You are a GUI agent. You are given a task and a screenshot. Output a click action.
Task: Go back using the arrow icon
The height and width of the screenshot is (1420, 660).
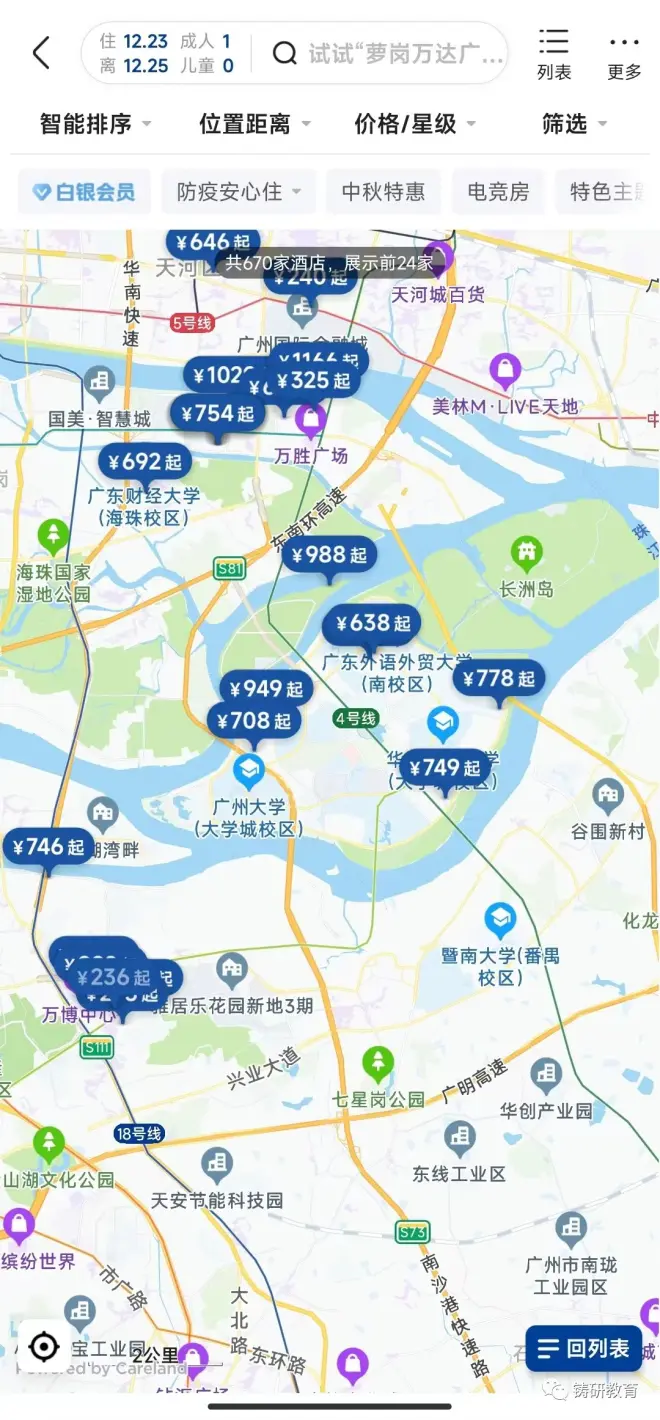pos(41,53)
